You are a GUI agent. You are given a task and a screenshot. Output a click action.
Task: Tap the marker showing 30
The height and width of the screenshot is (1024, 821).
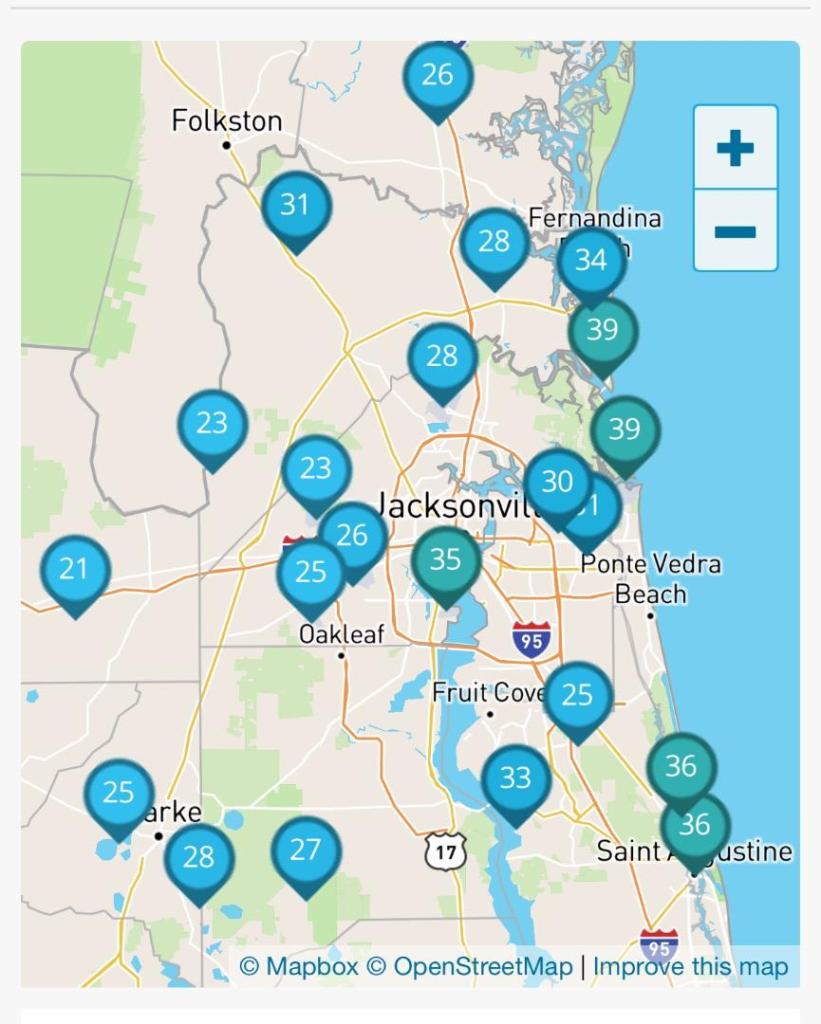point(556,482)
